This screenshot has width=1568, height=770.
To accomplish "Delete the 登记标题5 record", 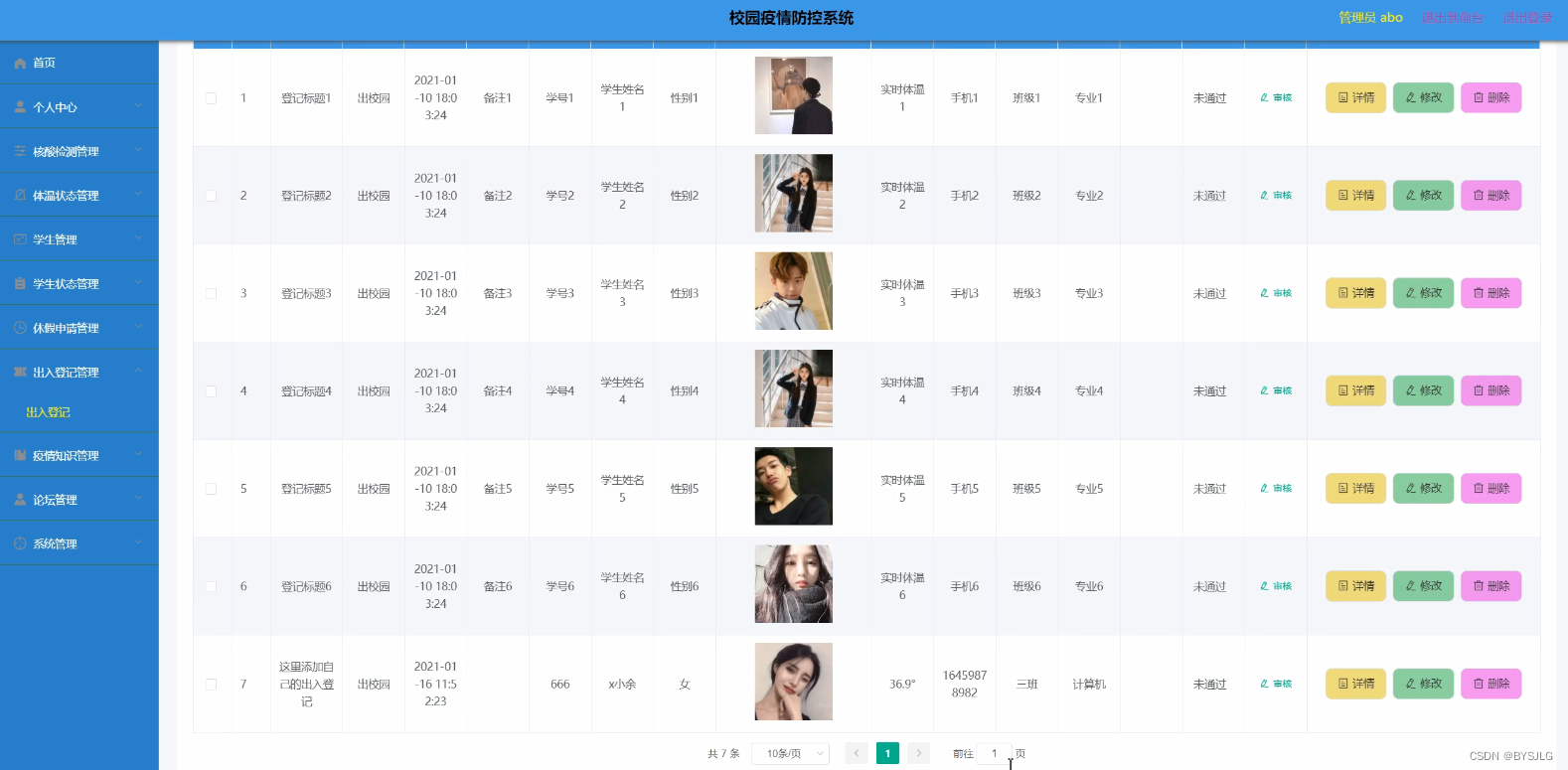I will pos(1490,489).
